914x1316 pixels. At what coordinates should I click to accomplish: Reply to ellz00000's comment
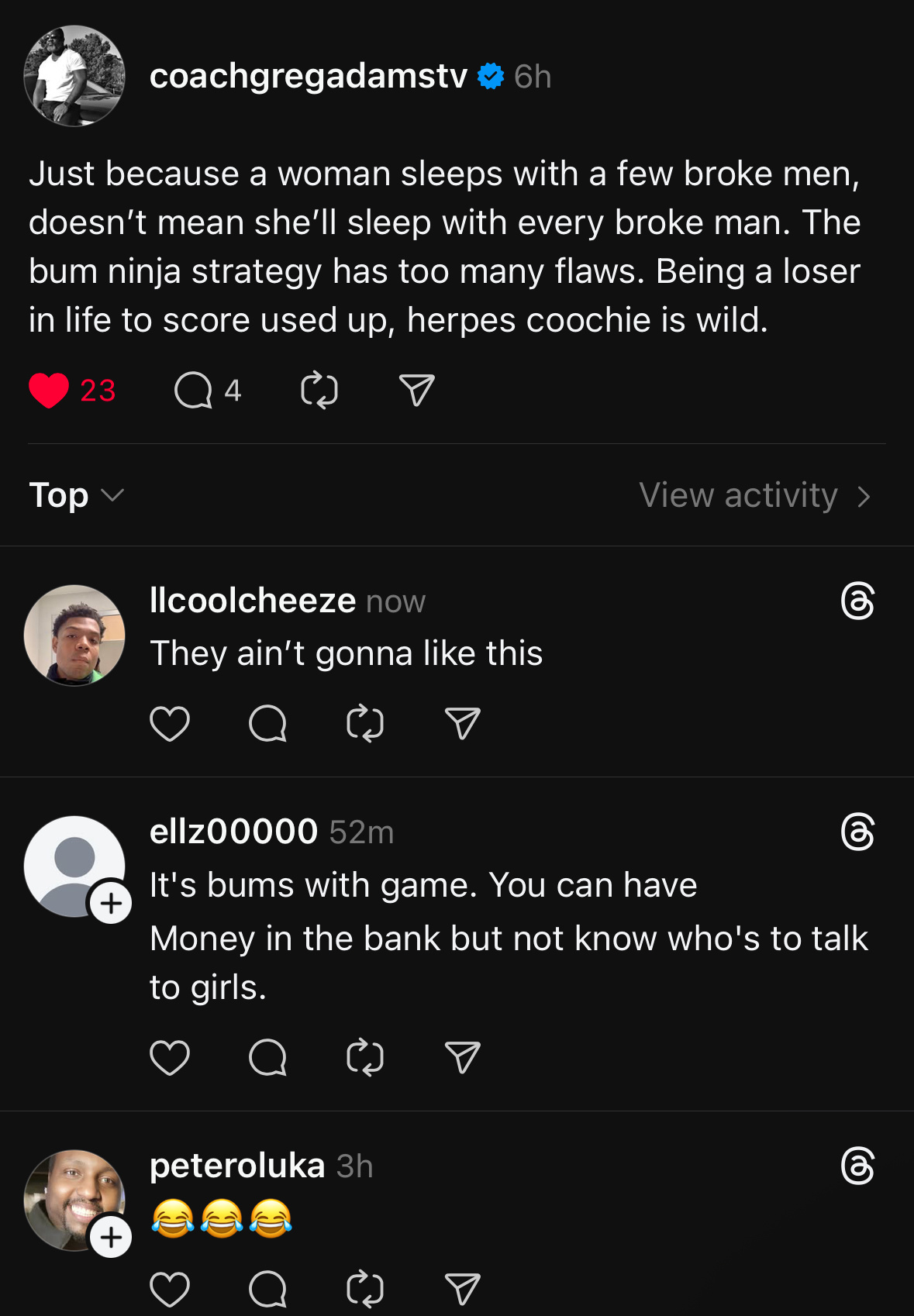point(267,1057)
